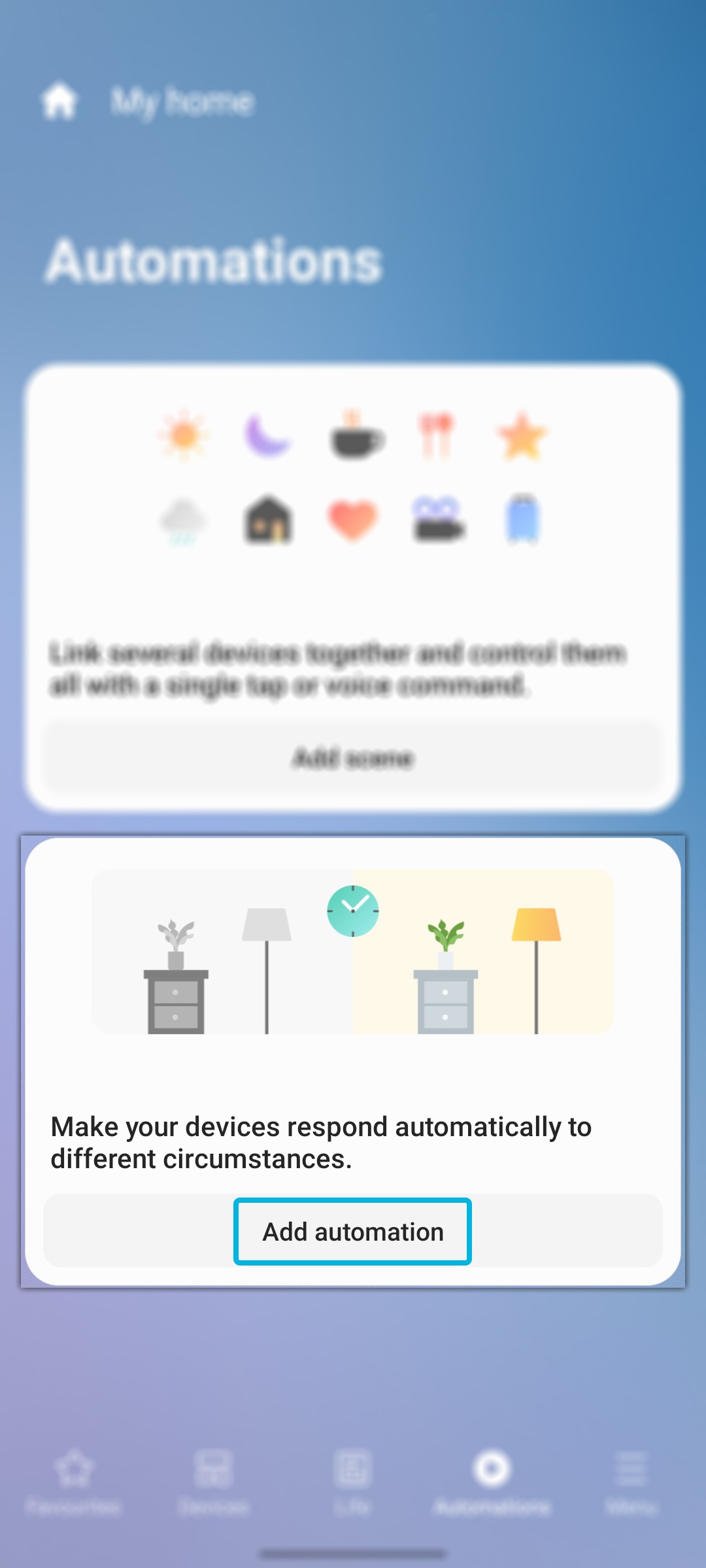Open the My home location selector
The height and width of the screenshot is (1568, 706).
pyautogui.click(x=148, y=102)
